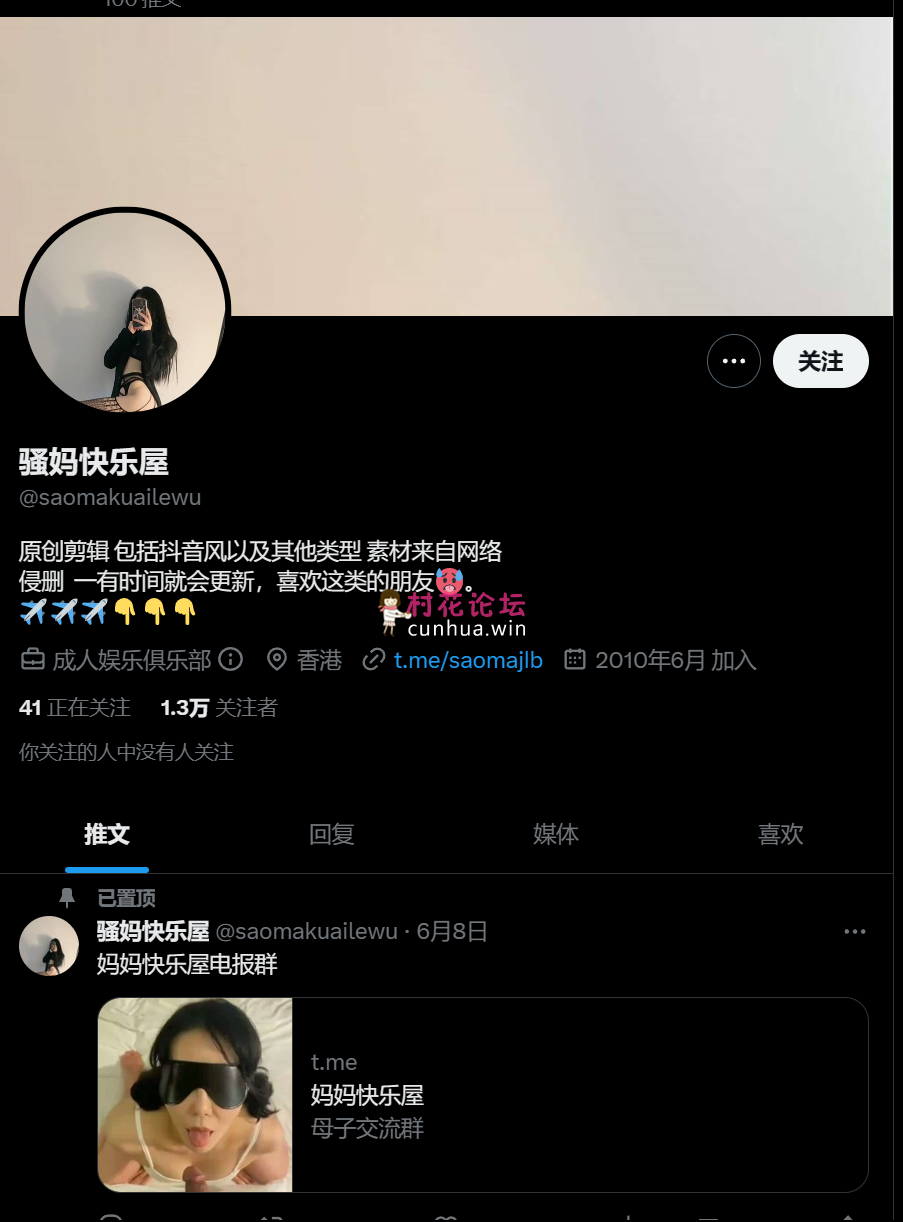
Task: Open the t.me link preview card
Action: point(483,1094)
